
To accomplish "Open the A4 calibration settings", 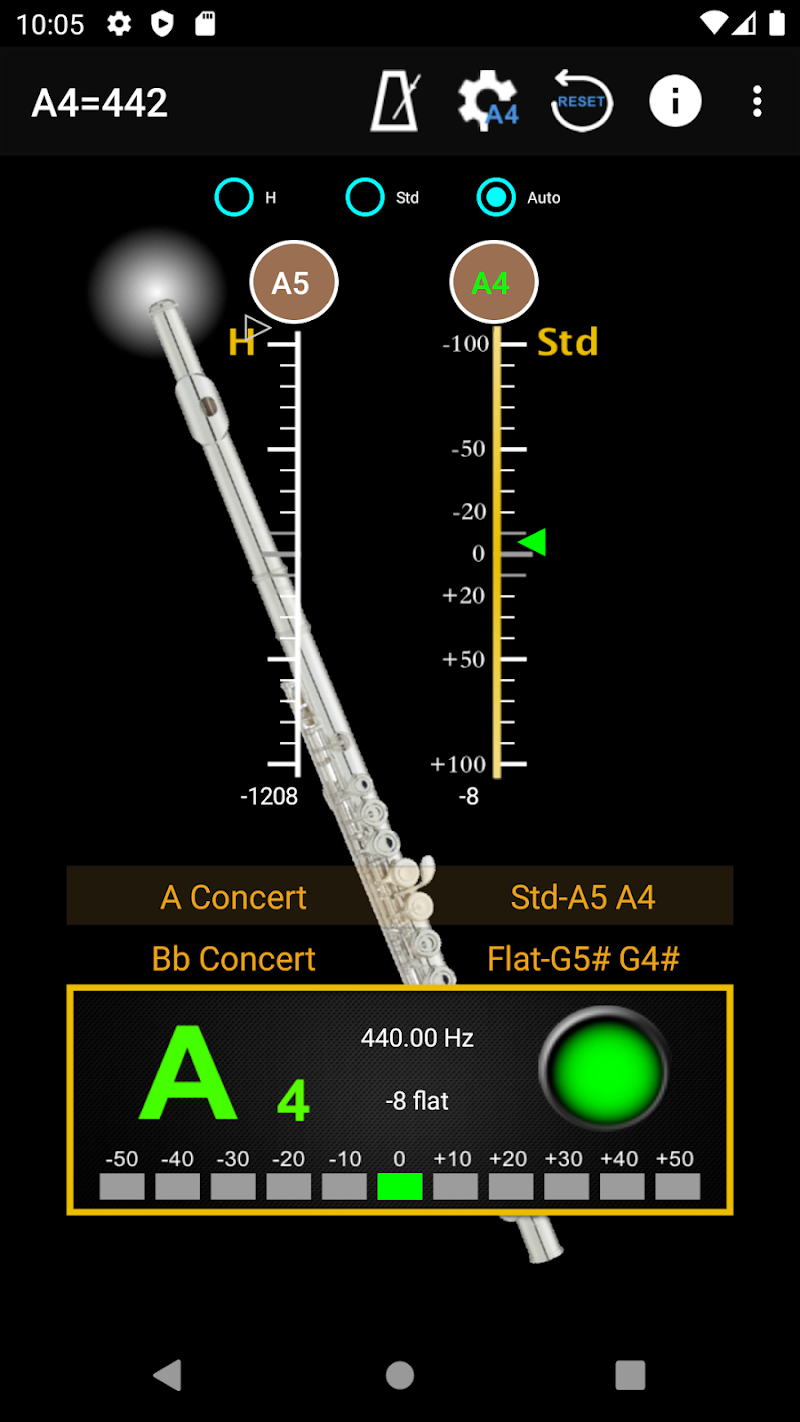I will (x=488, y=102).
